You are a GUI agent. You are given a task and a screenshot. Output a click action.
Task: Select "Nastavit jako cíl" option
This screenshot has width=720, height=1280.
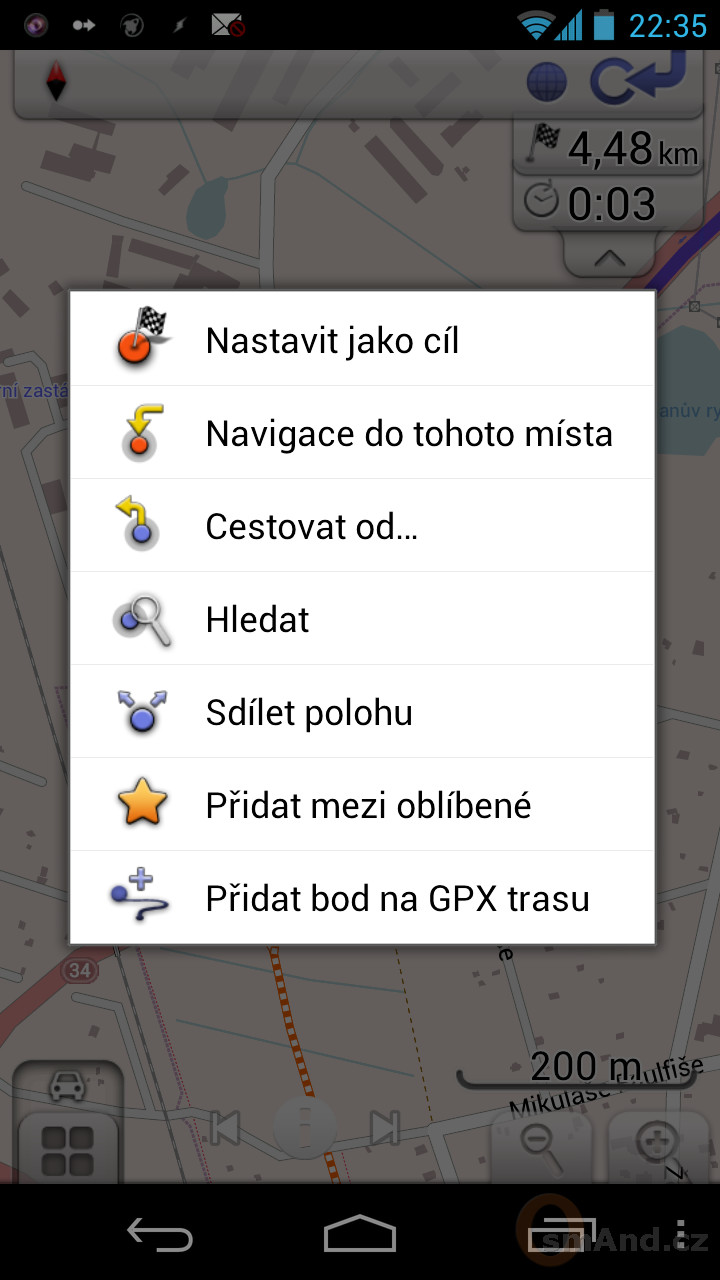tap(362, 340)
